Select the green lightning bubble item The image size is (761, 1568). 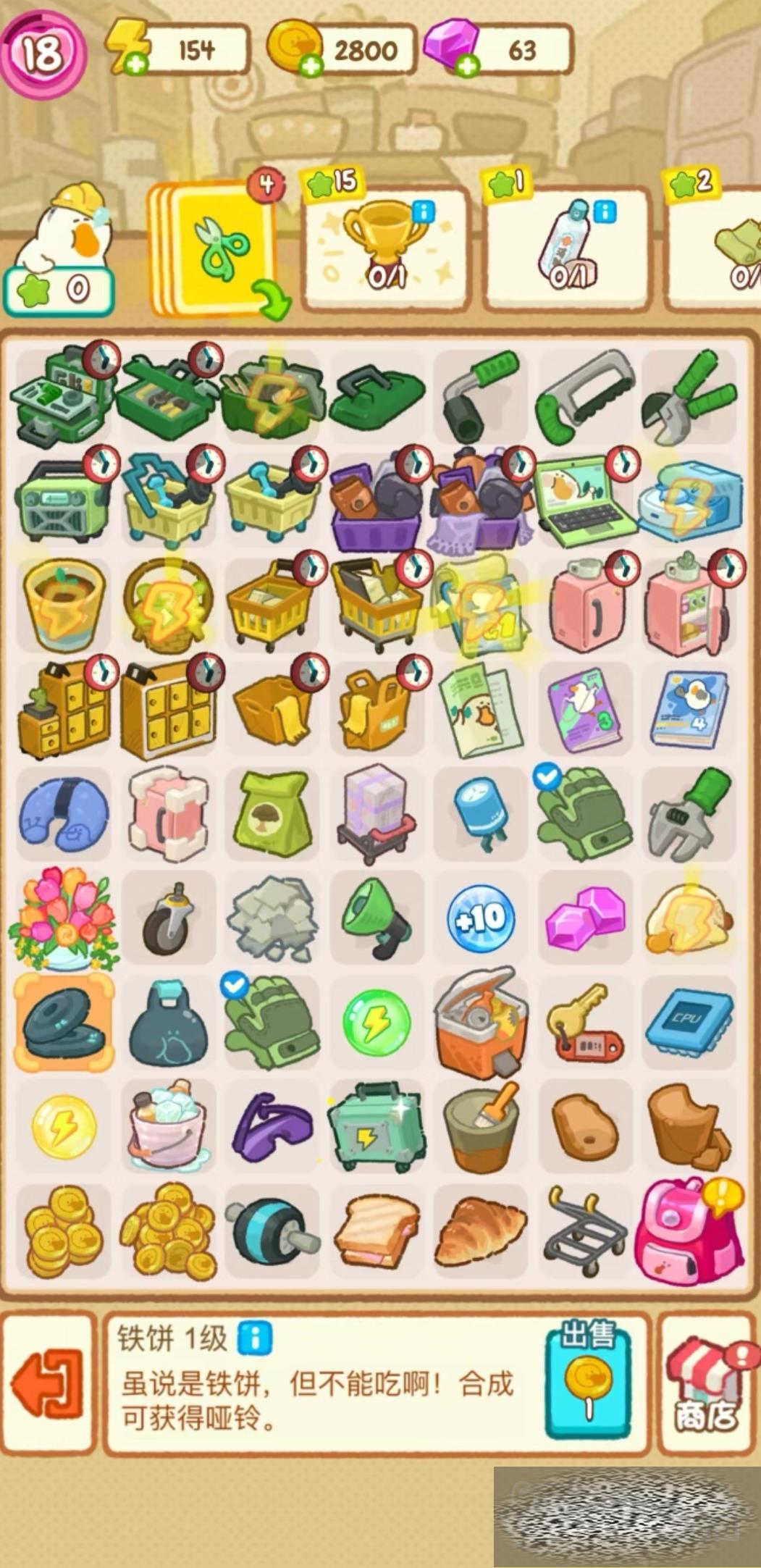[377, 1023]
